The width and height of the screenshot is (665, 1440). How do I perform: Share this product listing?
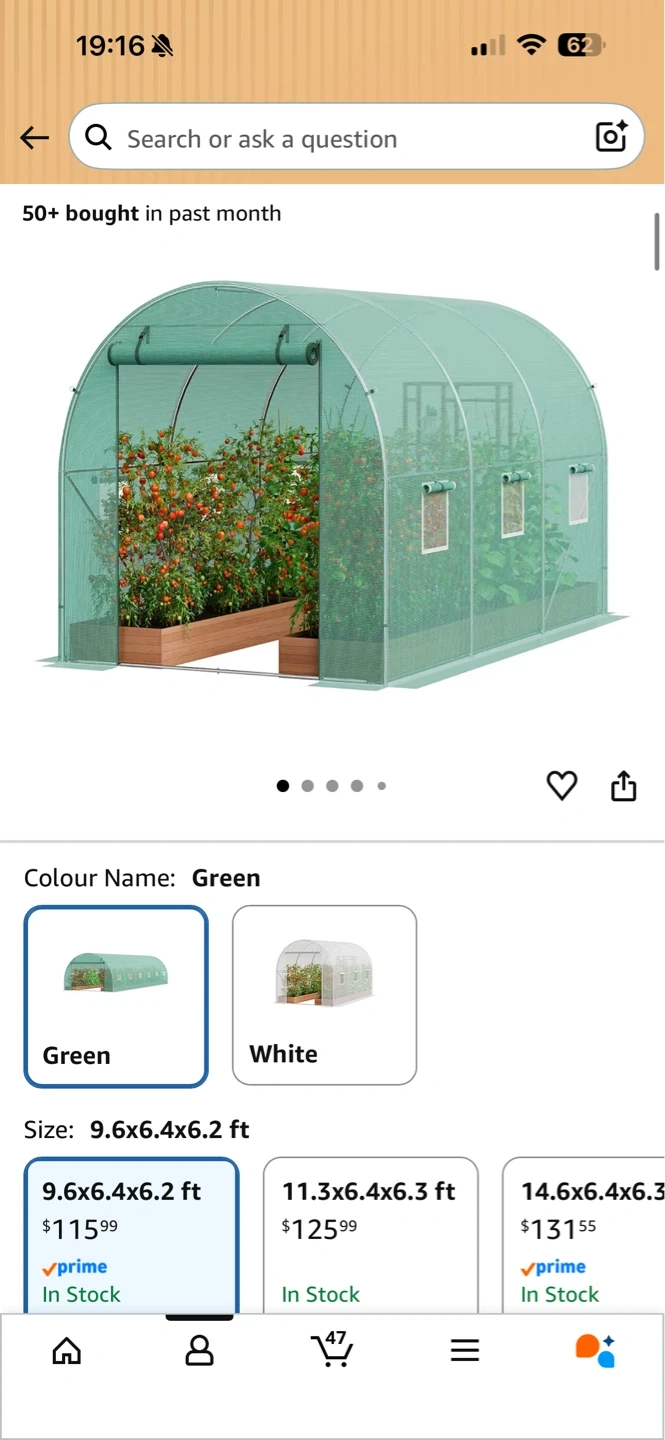623,786
